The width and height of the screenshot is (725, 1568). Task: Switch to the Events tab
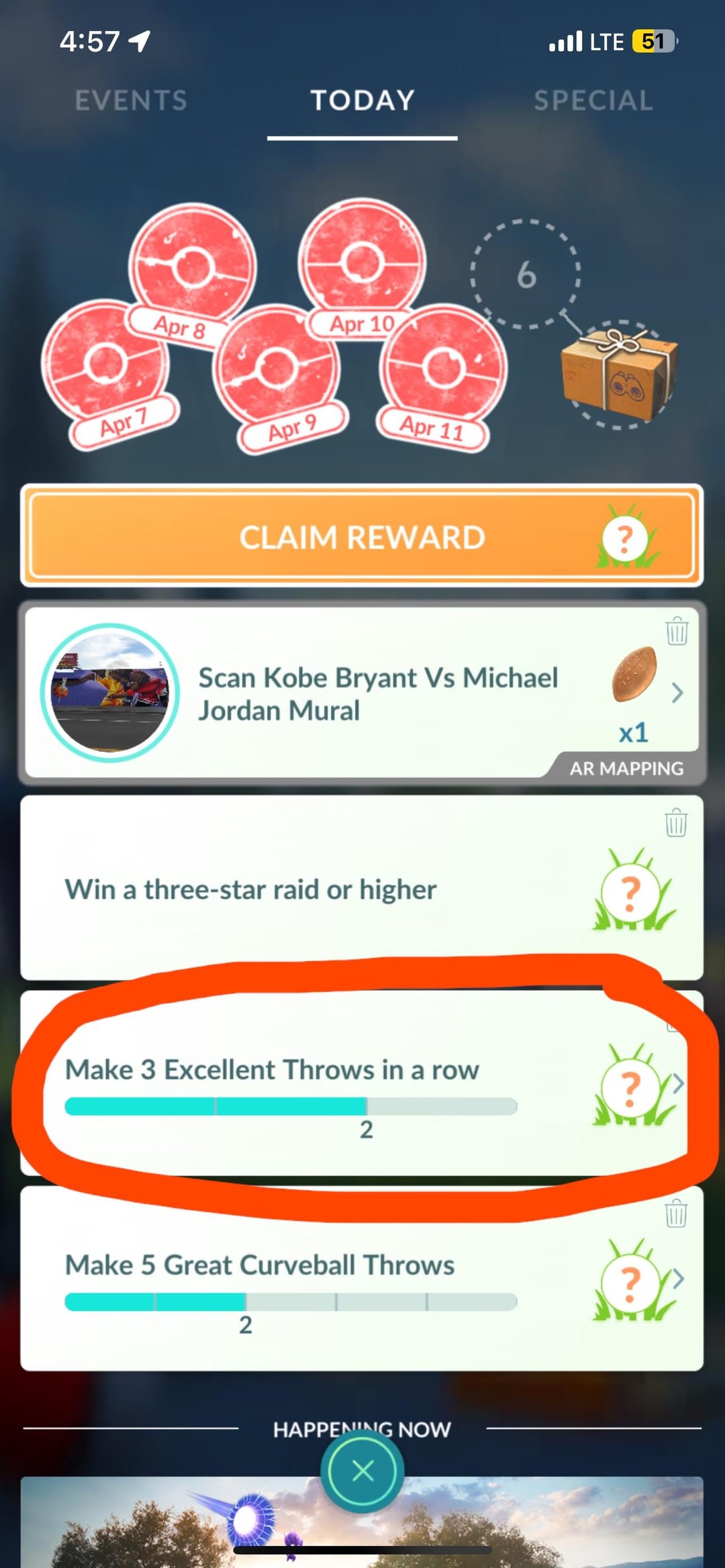[131, 101]
